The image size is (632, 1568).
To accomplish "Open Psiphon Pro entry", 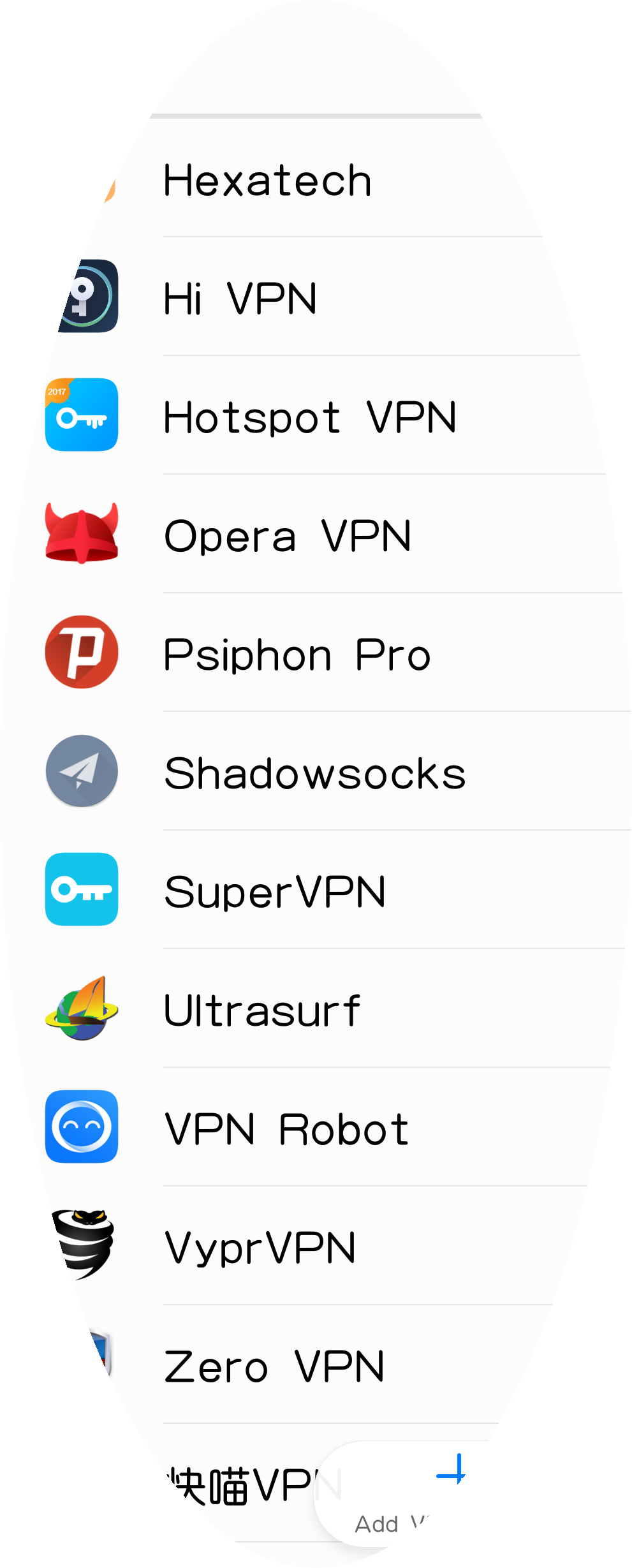I will (x=297, y=655).
